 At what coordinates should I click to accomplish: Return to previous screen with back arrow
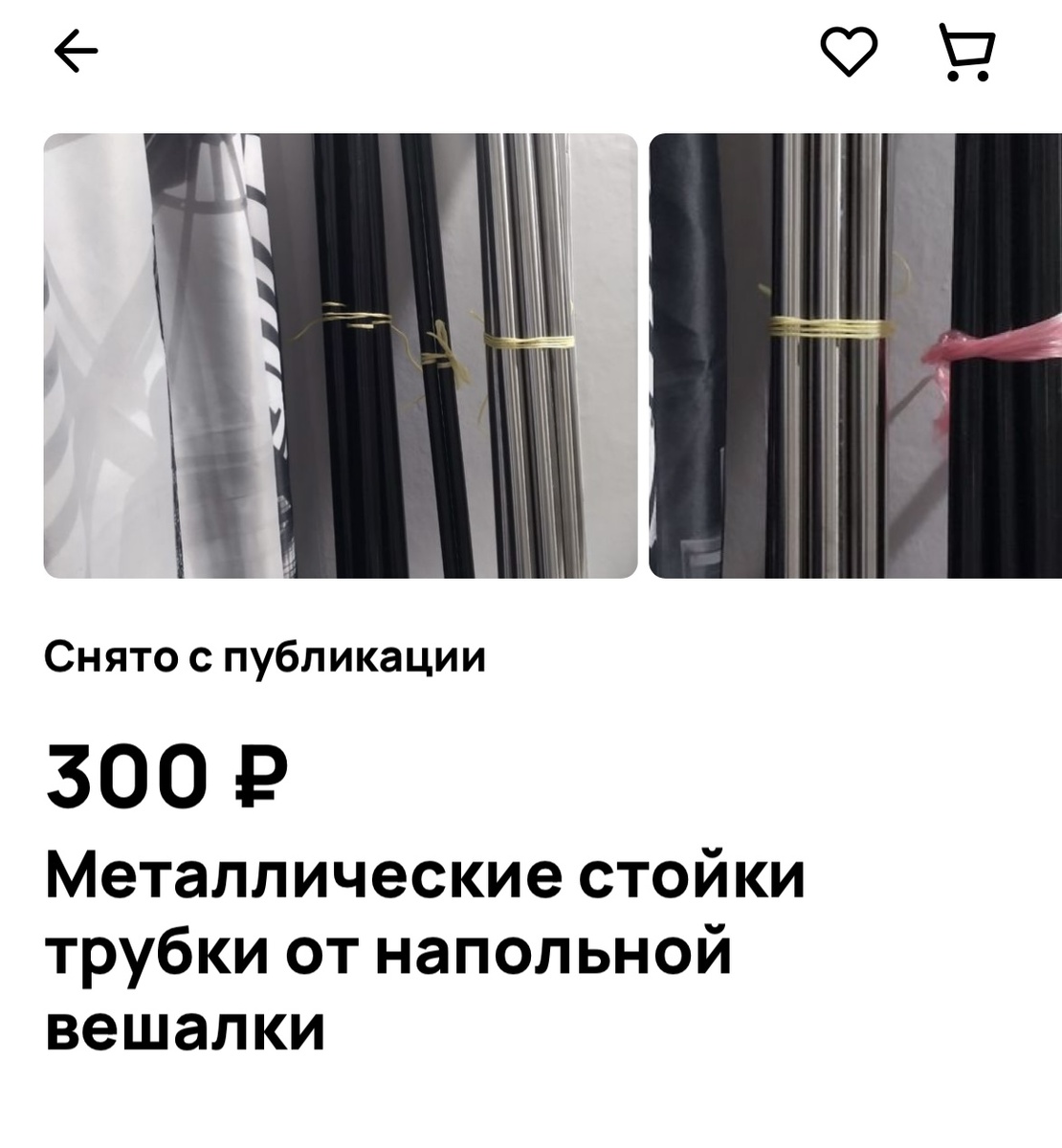click(x=77, y=53)
